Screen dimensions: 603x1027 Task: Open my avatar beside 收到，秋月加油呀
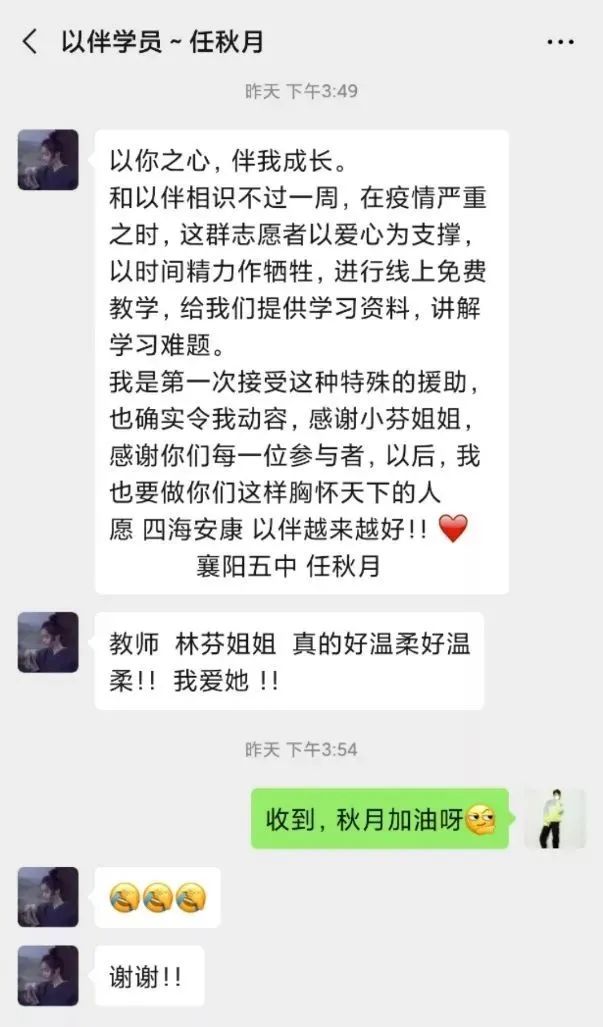coord(554,819)
